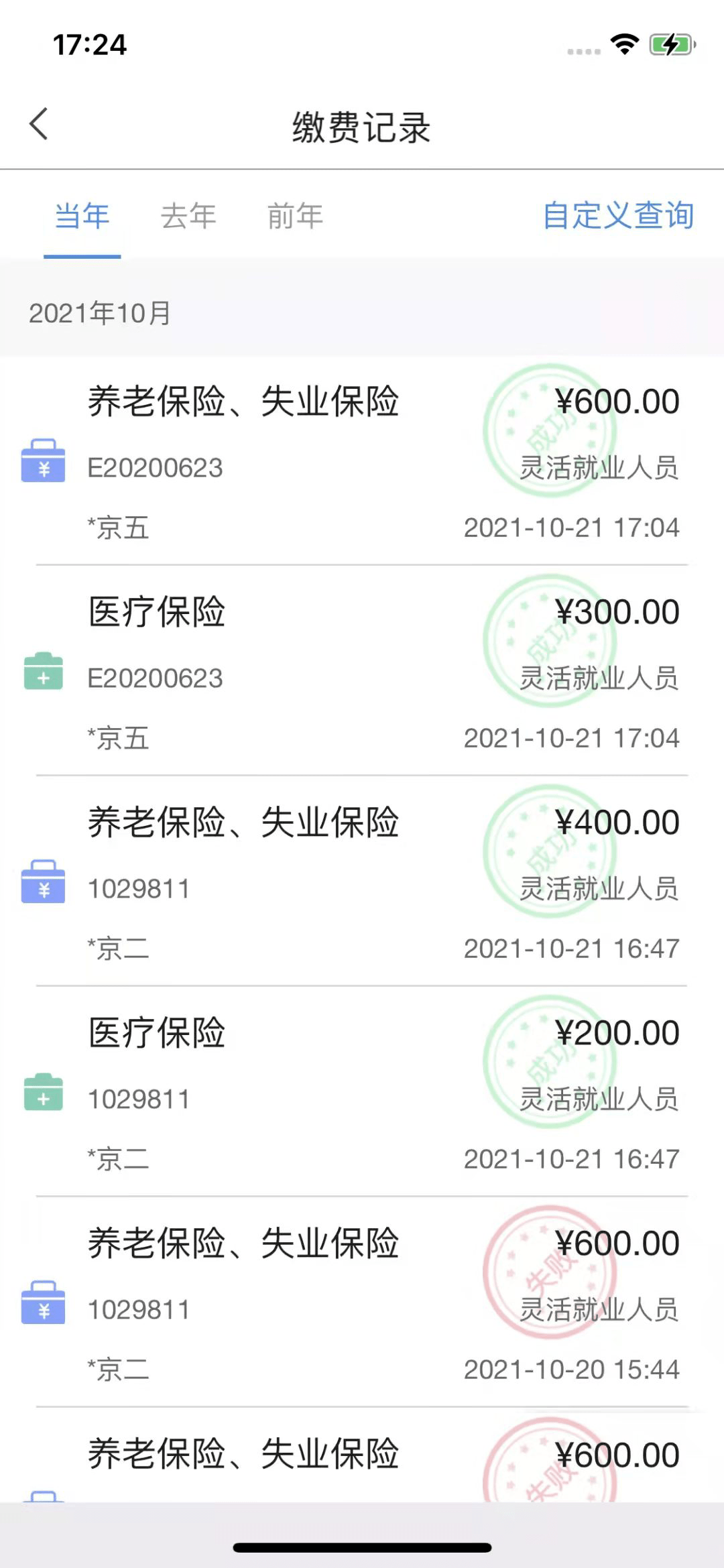Tap the 2021年10月 section header

(99, 312)
